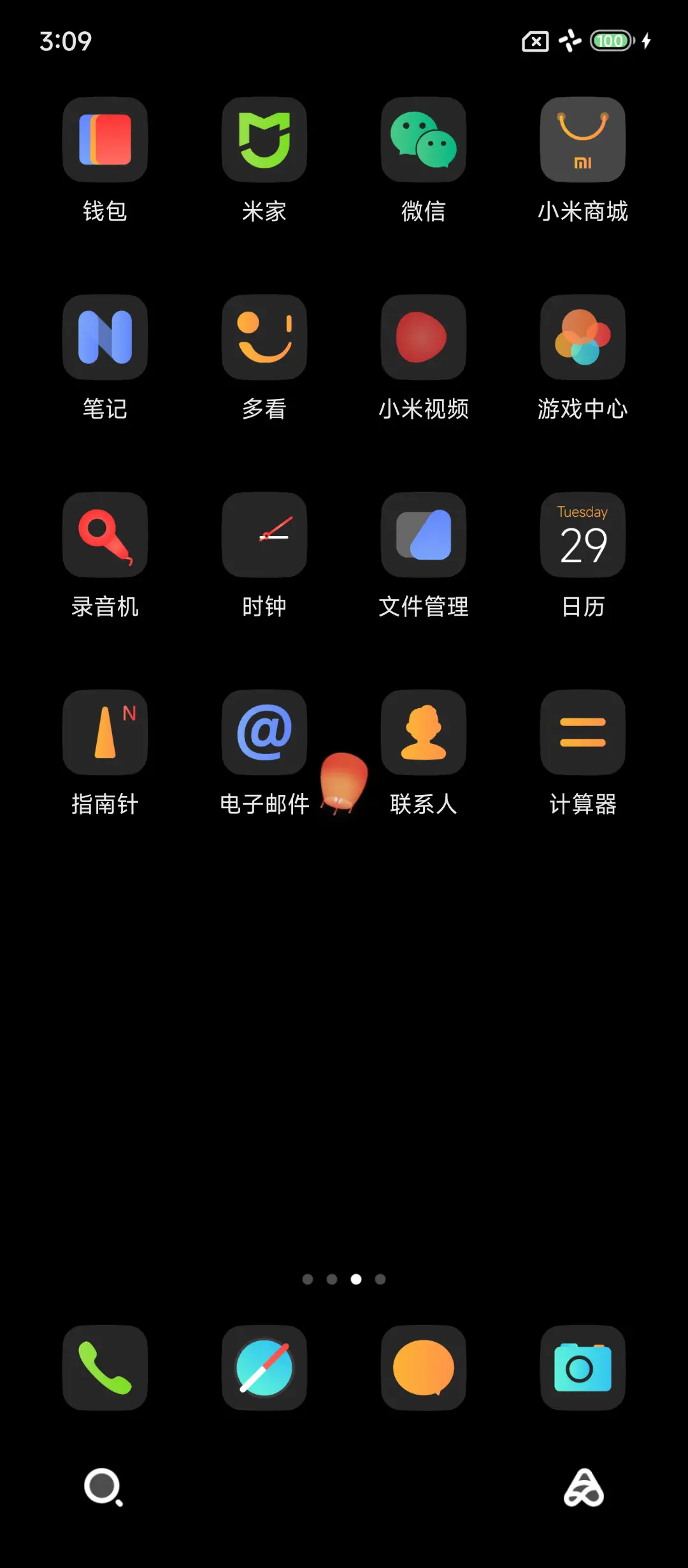Image resolution: width=688 pixels, height=1568 pixels.
Task: Open the 游戏中心 game center
Action: click(582, 337)
